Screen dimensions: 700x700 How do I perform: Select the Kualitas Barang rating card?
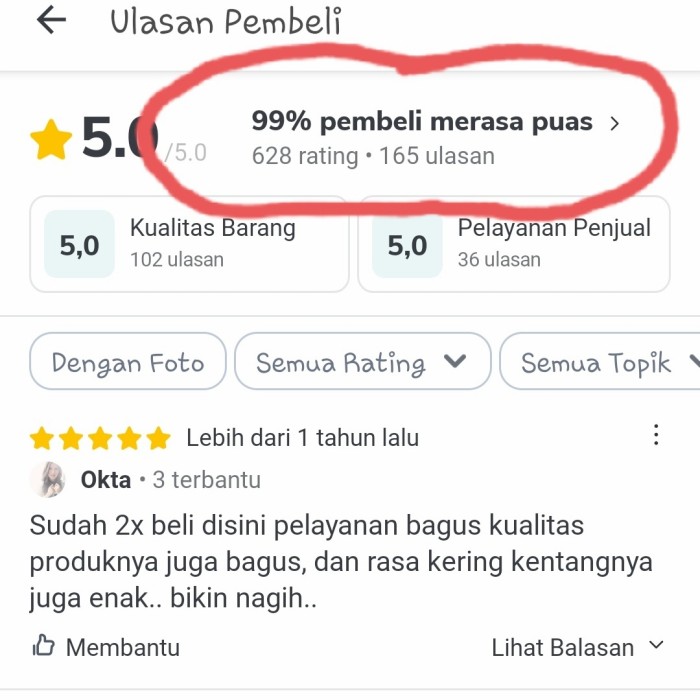[x=189, y=244]
